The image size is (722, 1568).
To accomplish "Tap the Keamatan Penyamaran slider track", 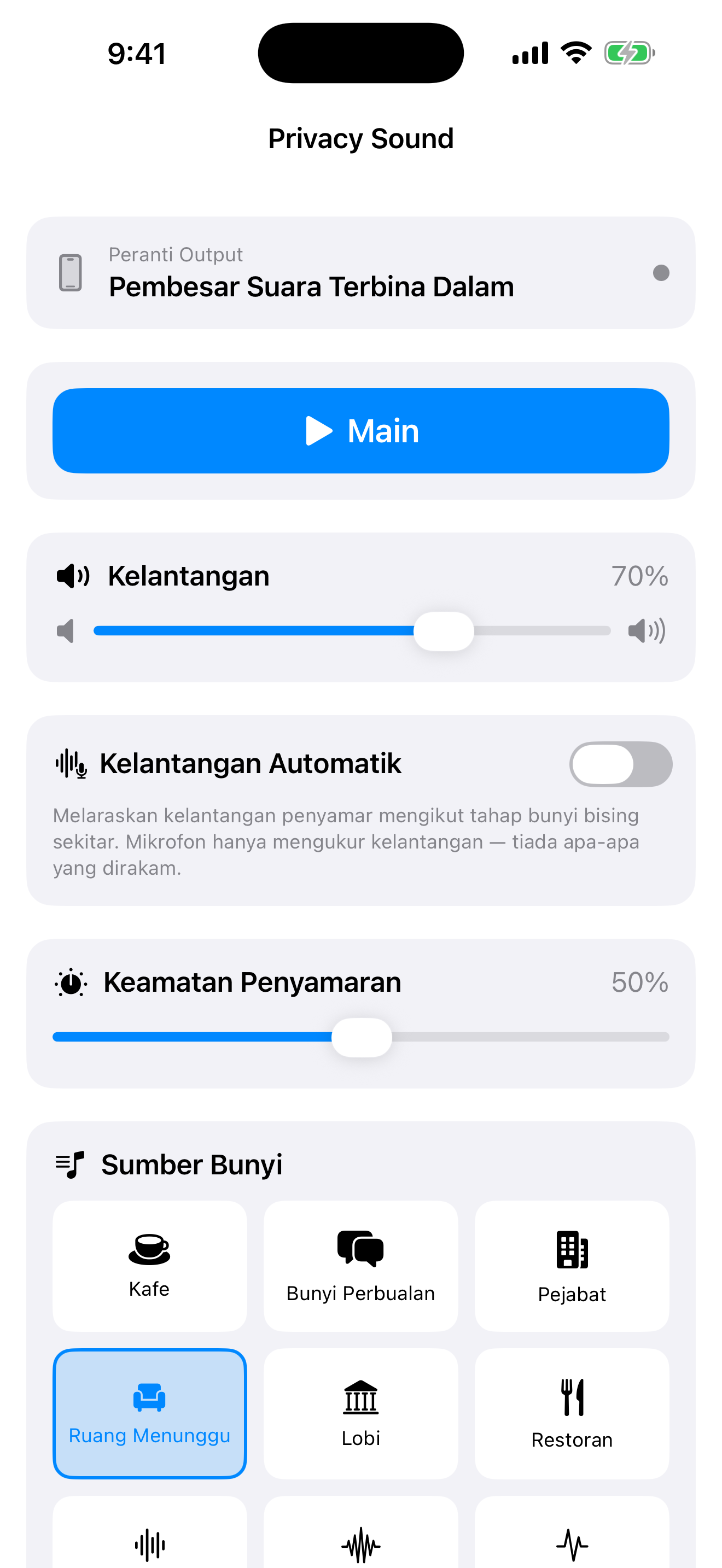I will tap(361, 1037).
